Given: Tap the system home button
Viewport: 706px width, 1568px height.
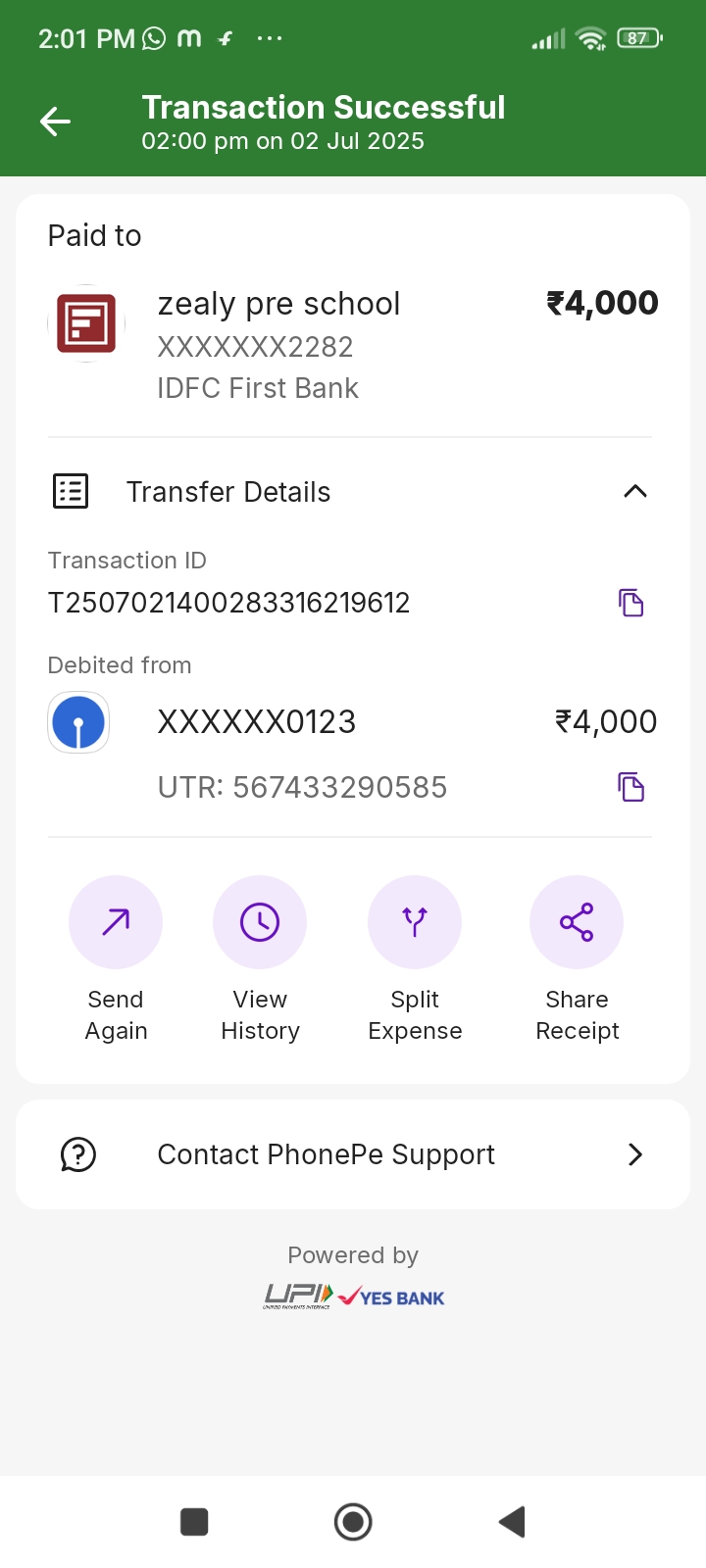Looking at the screenshot, I should point(353,1522).
